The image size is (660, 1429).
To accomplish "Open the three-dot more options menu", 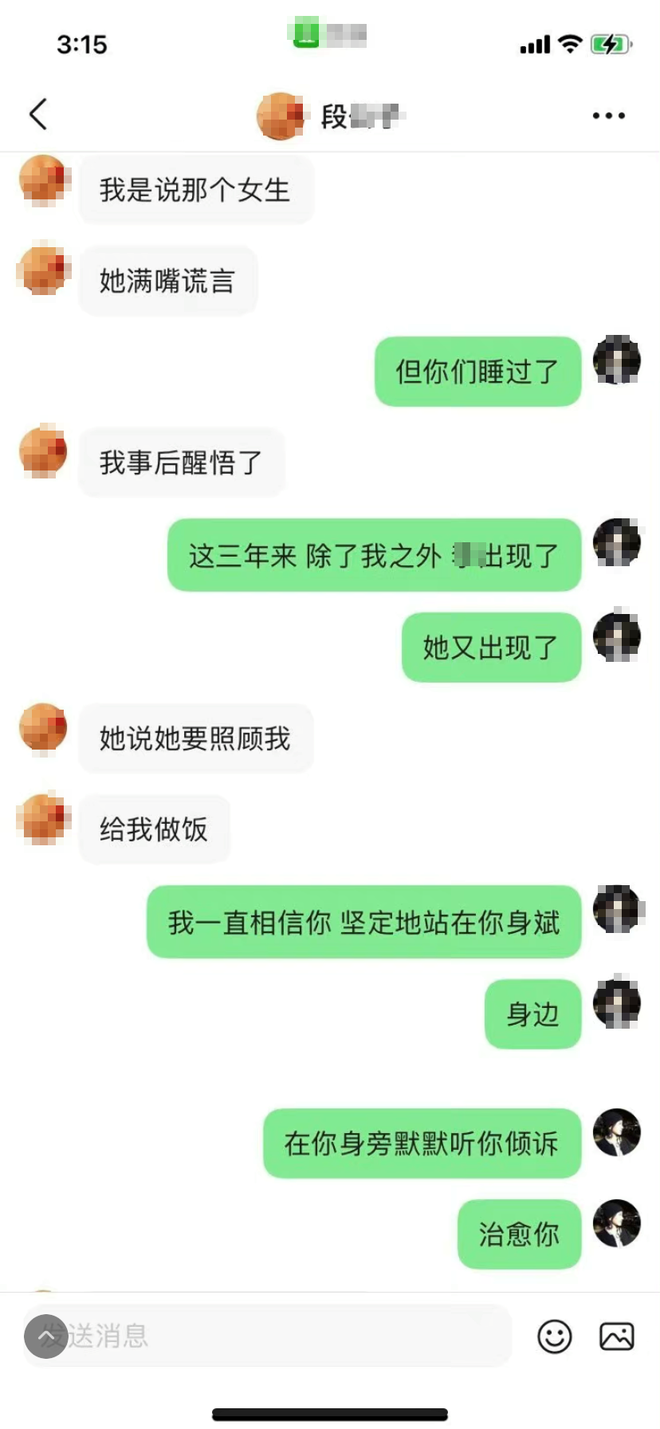I will point(608,116).
